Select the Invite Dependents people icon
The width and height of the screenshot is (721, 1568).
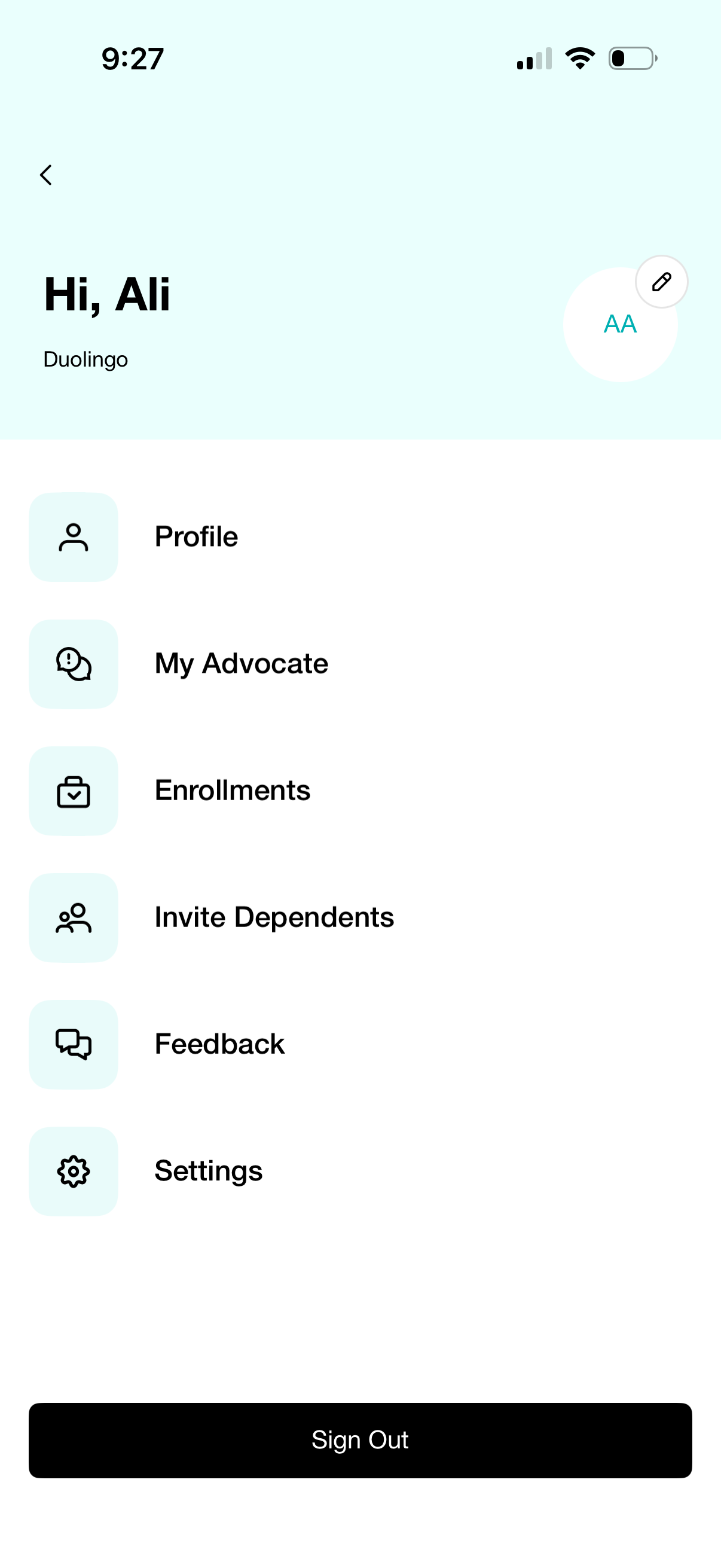click(x=73, y=917)
